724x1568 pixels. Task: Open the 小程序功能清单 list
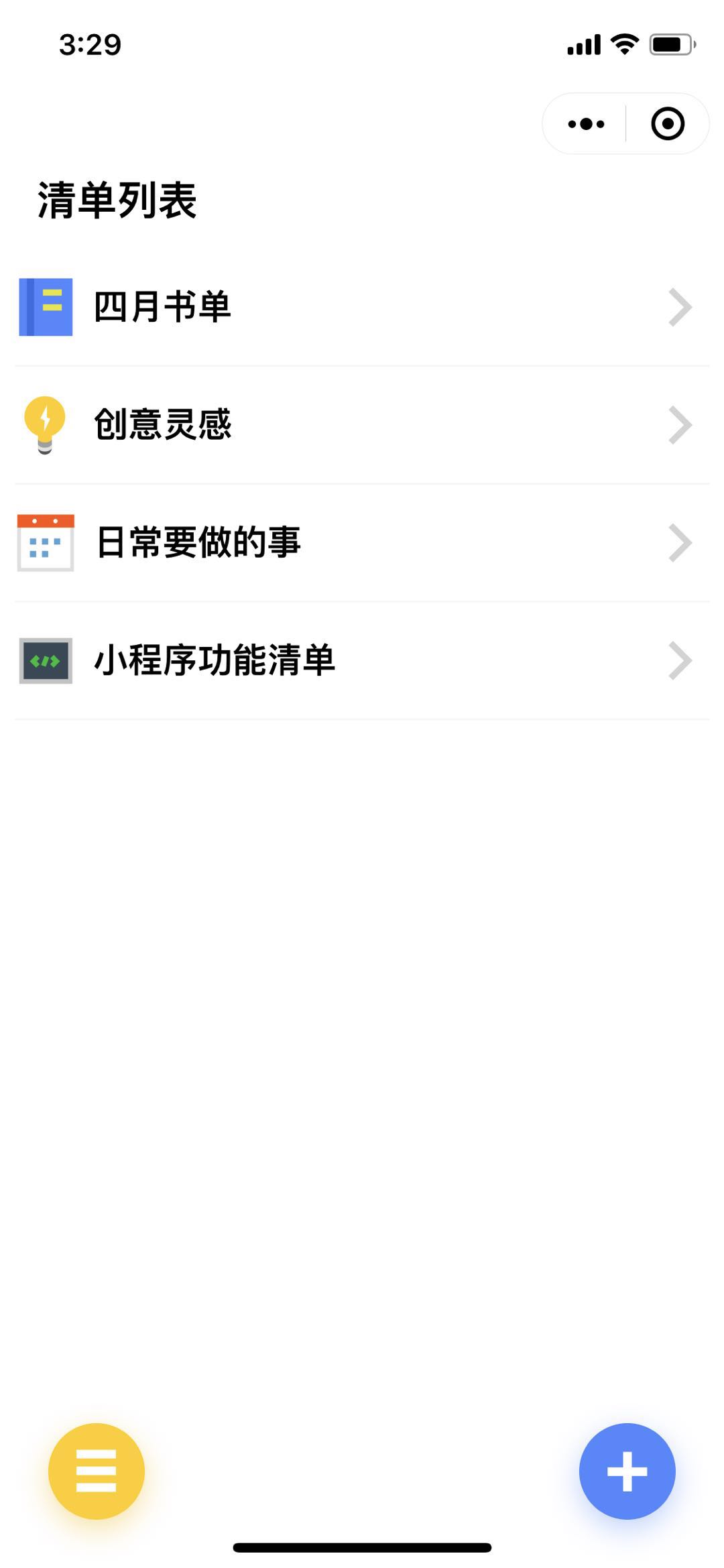tap(362, 660)
